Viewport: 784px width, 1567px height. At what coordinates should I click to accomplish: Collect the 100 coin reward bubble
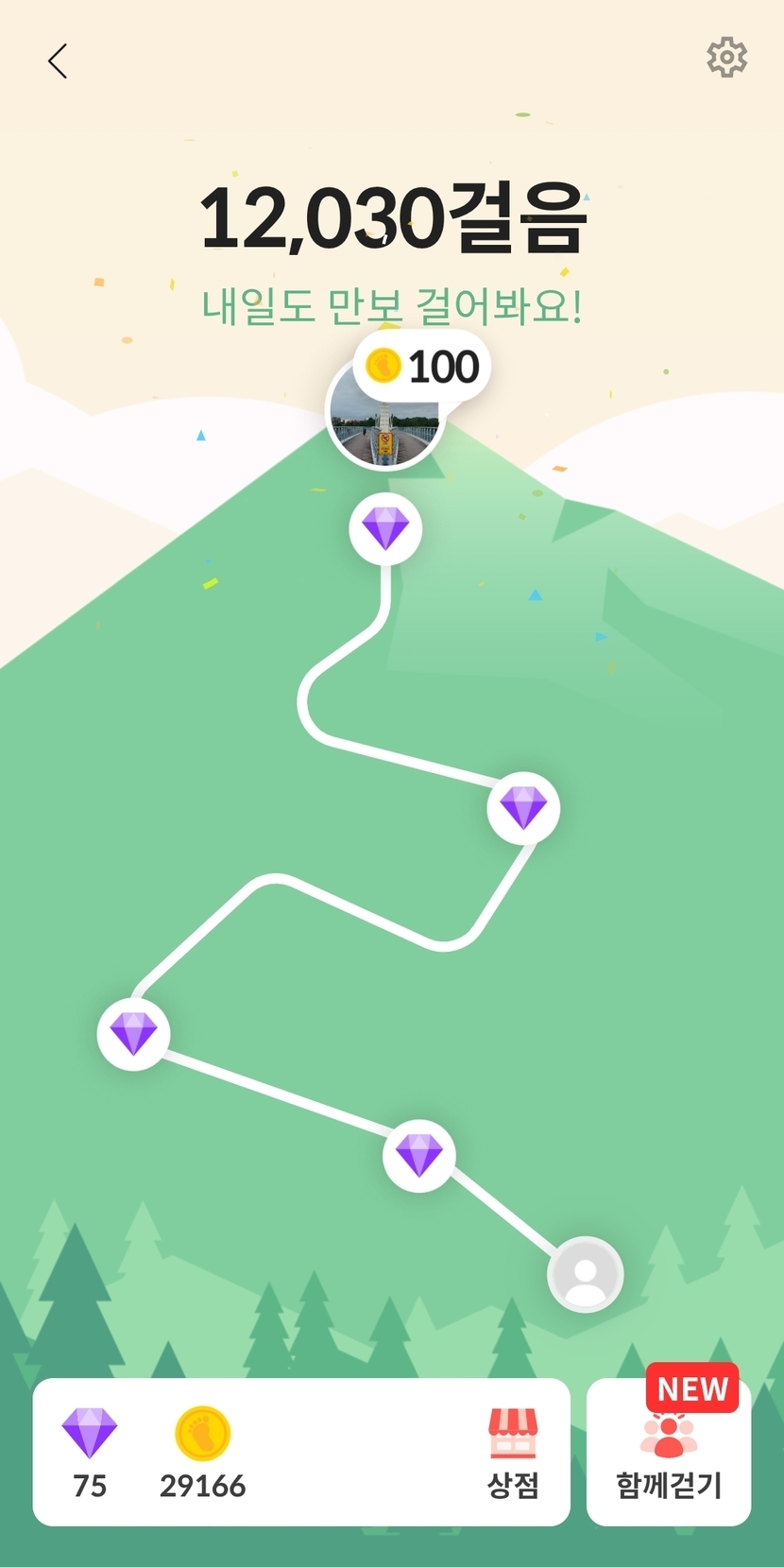pos(421,366)
